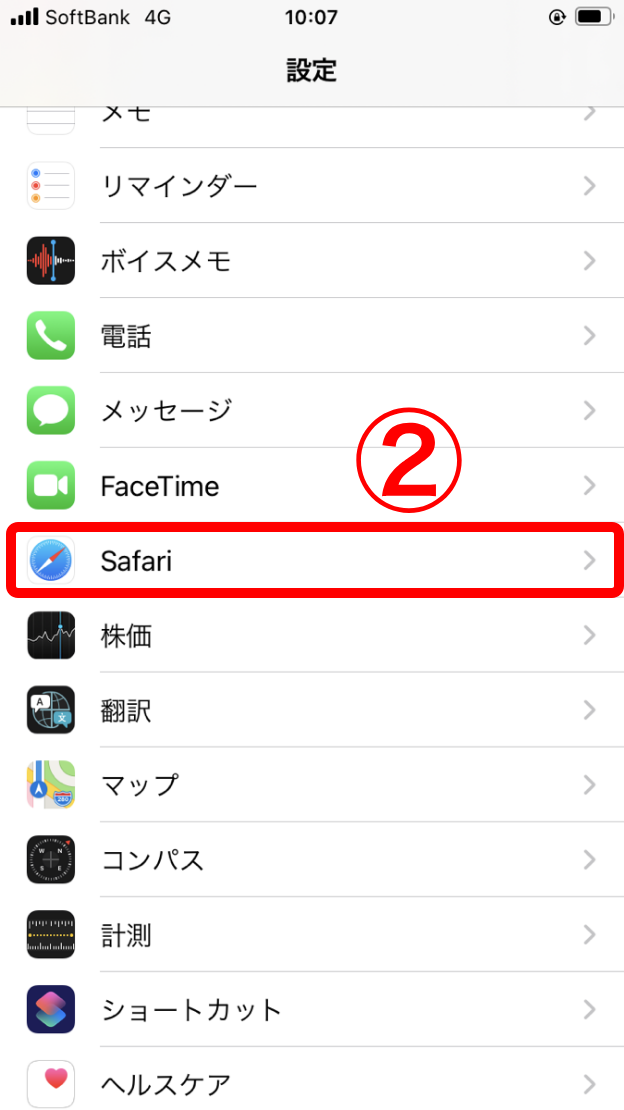The width and height of the screenshot is (624, 1110).
Task: Open Safari settings
Action: 312,560
